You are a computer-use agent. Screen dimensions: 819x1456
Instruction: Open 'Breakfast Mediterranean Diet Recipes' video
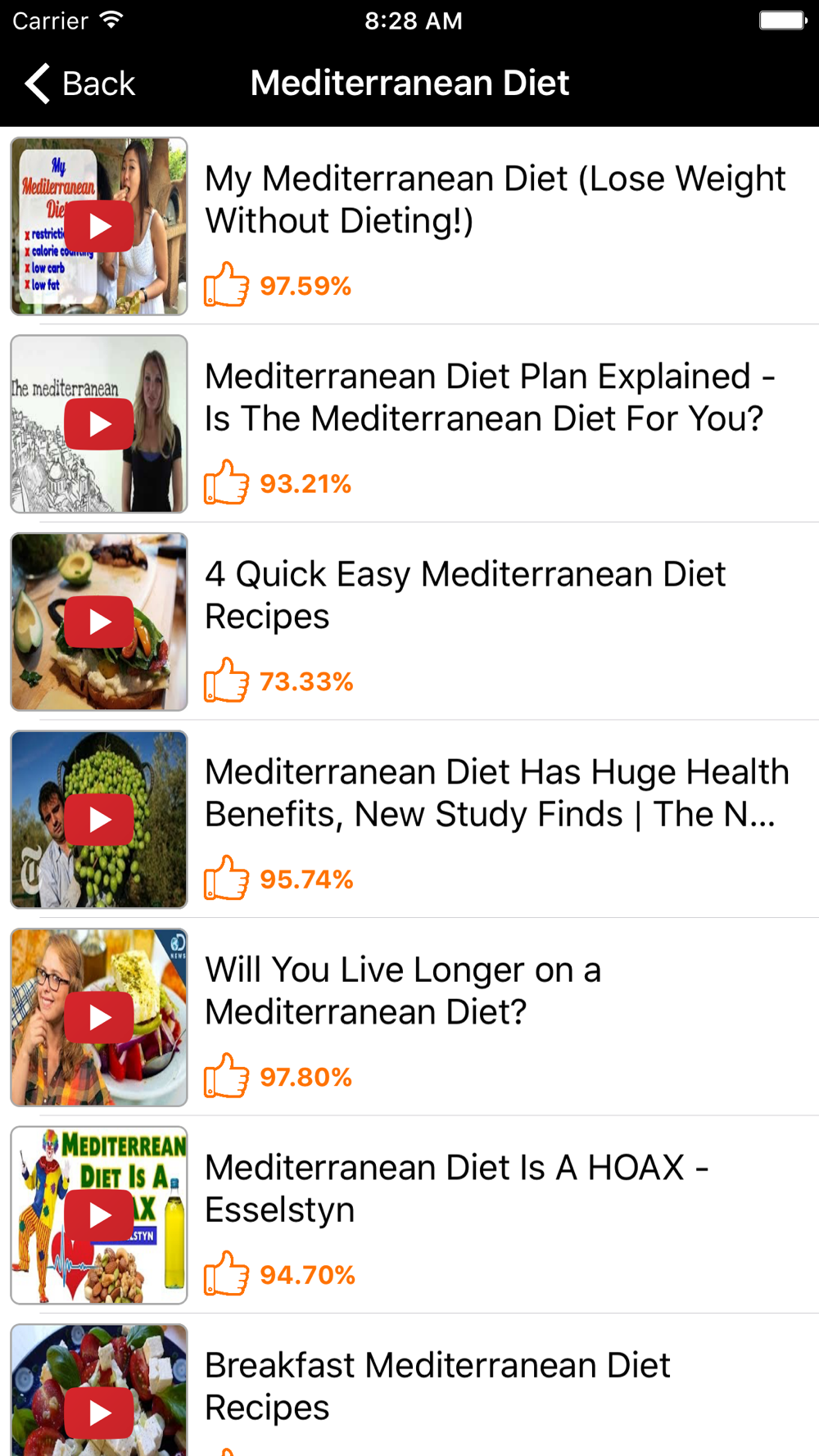point(409,1385)
